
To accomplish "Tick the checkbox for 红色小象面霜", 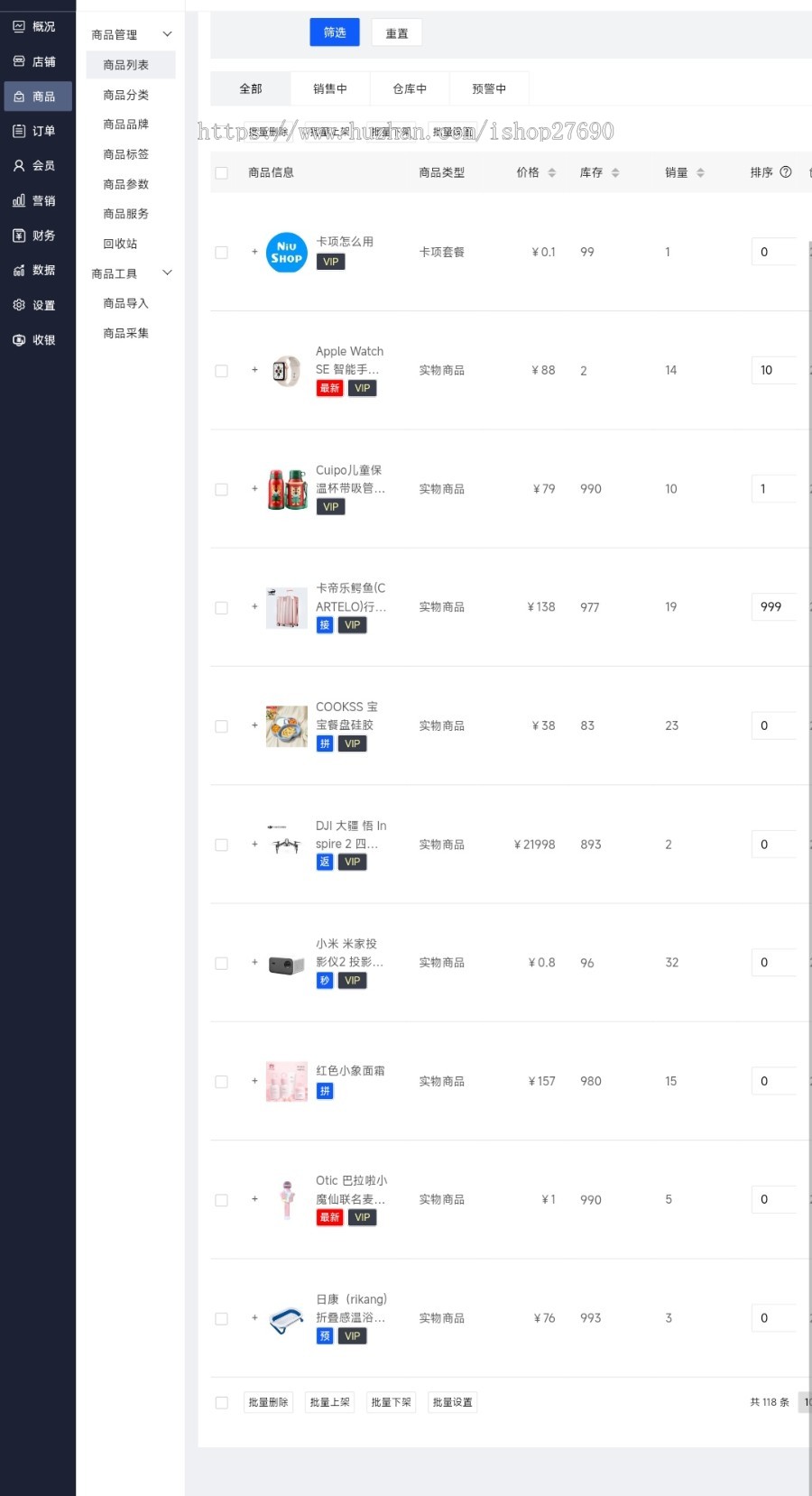I will (x=221, y=1082).
